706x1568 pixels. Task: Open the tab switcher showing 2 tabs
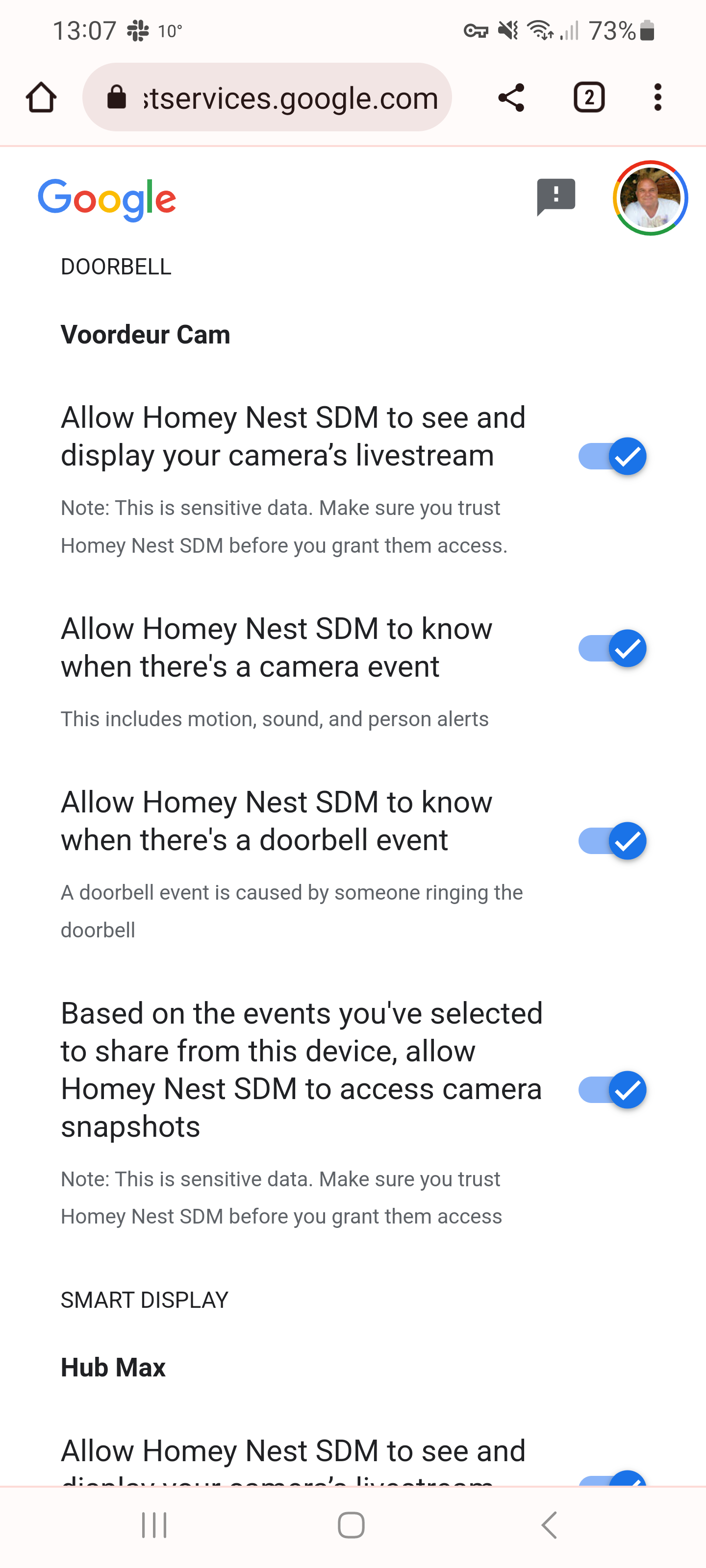tap(588, 98)
